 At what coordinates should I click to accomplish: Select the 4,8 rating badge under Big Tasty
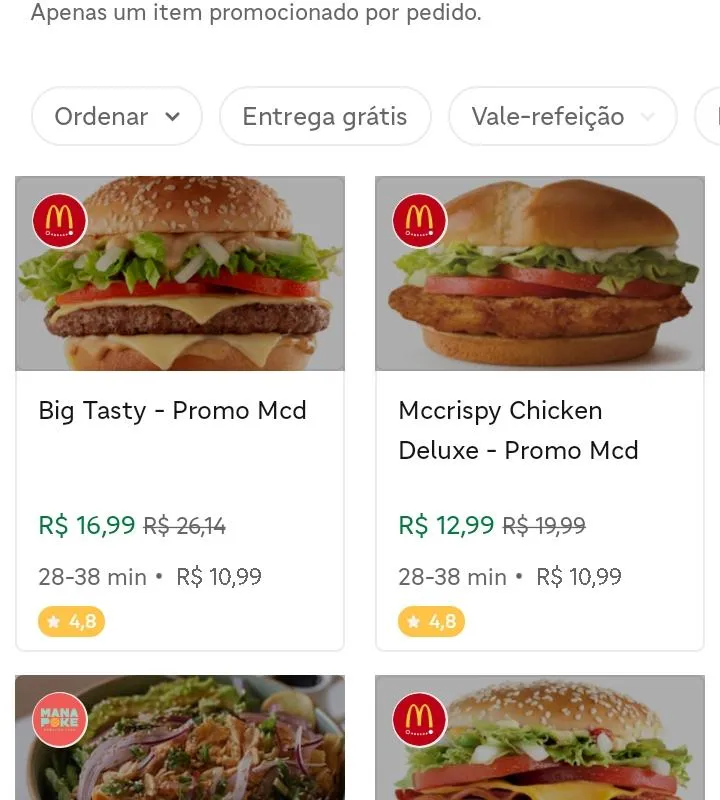71,621
